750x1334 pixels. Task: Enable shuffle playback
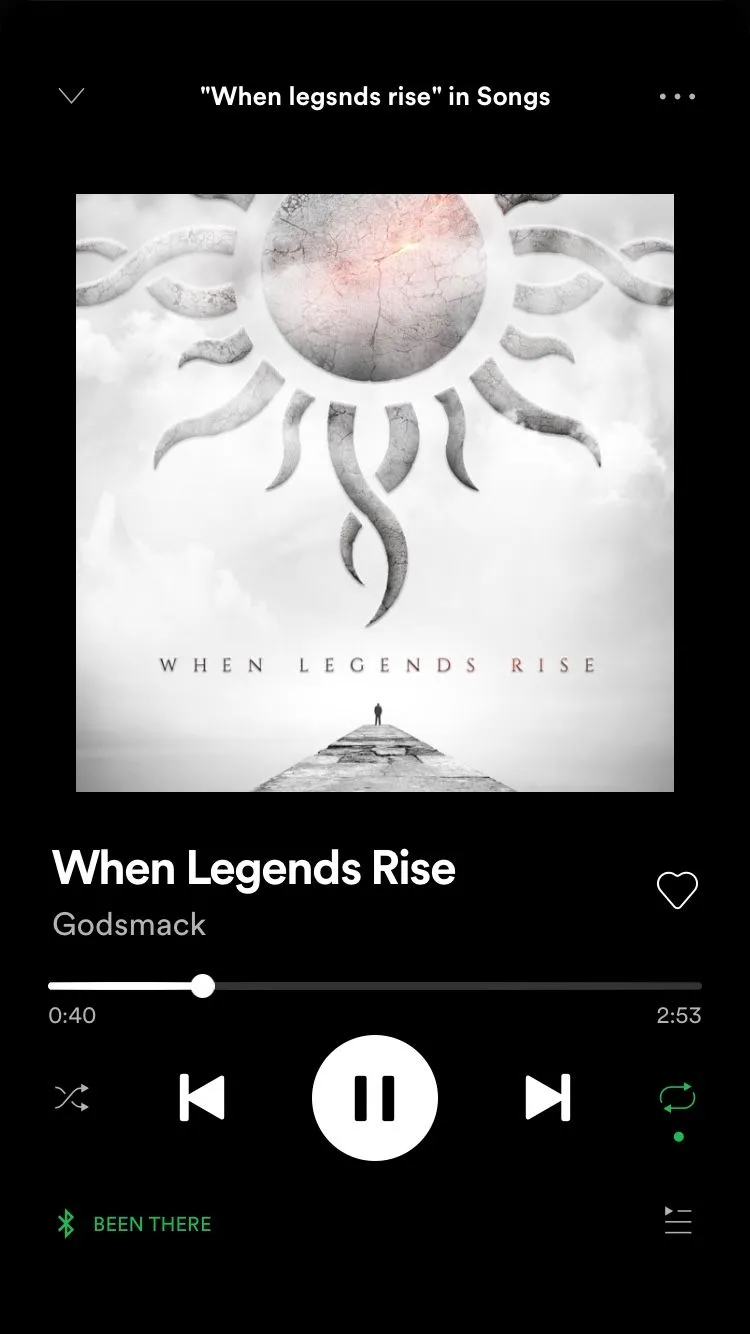tap(72, 1098)
